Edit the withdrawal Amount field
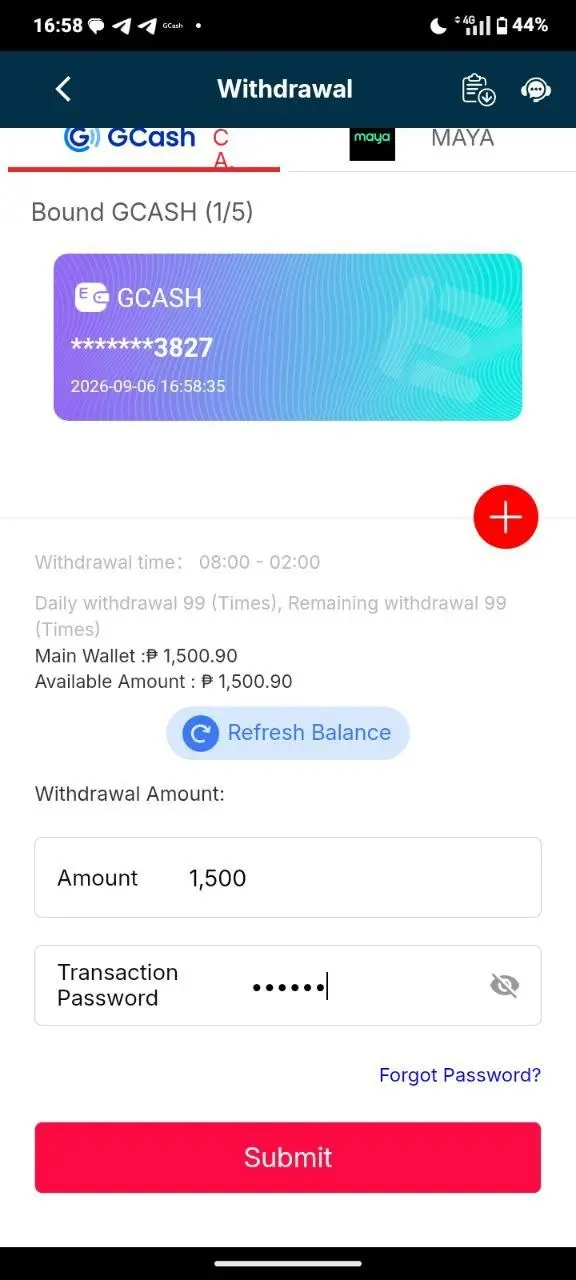This screenshot has height=1280, width=576. click(x=288, y=877)
